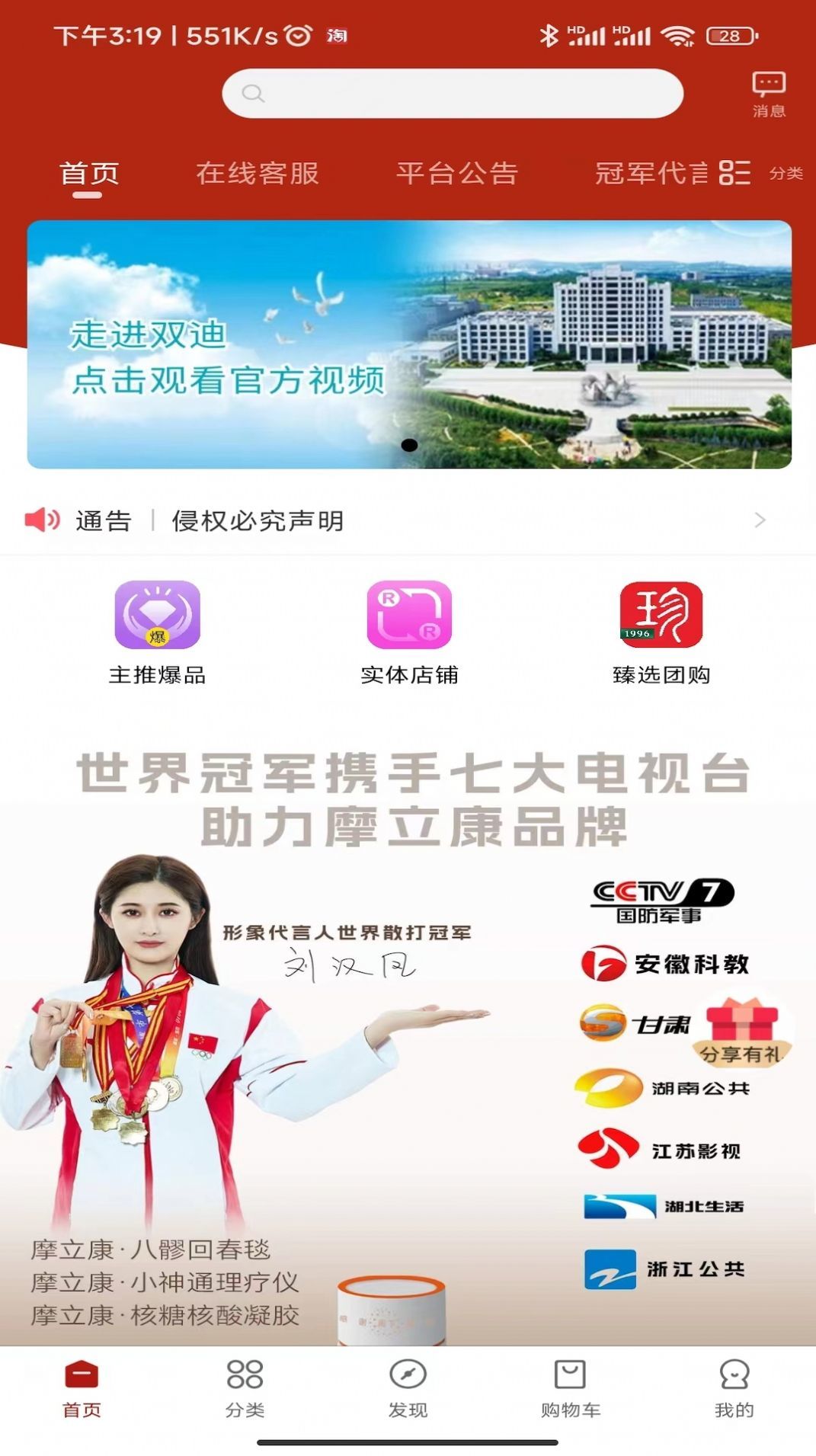This screenshot has height=1456, width=816.
Task: Click the search magnifier icon
Action: [x=252, y=94]
